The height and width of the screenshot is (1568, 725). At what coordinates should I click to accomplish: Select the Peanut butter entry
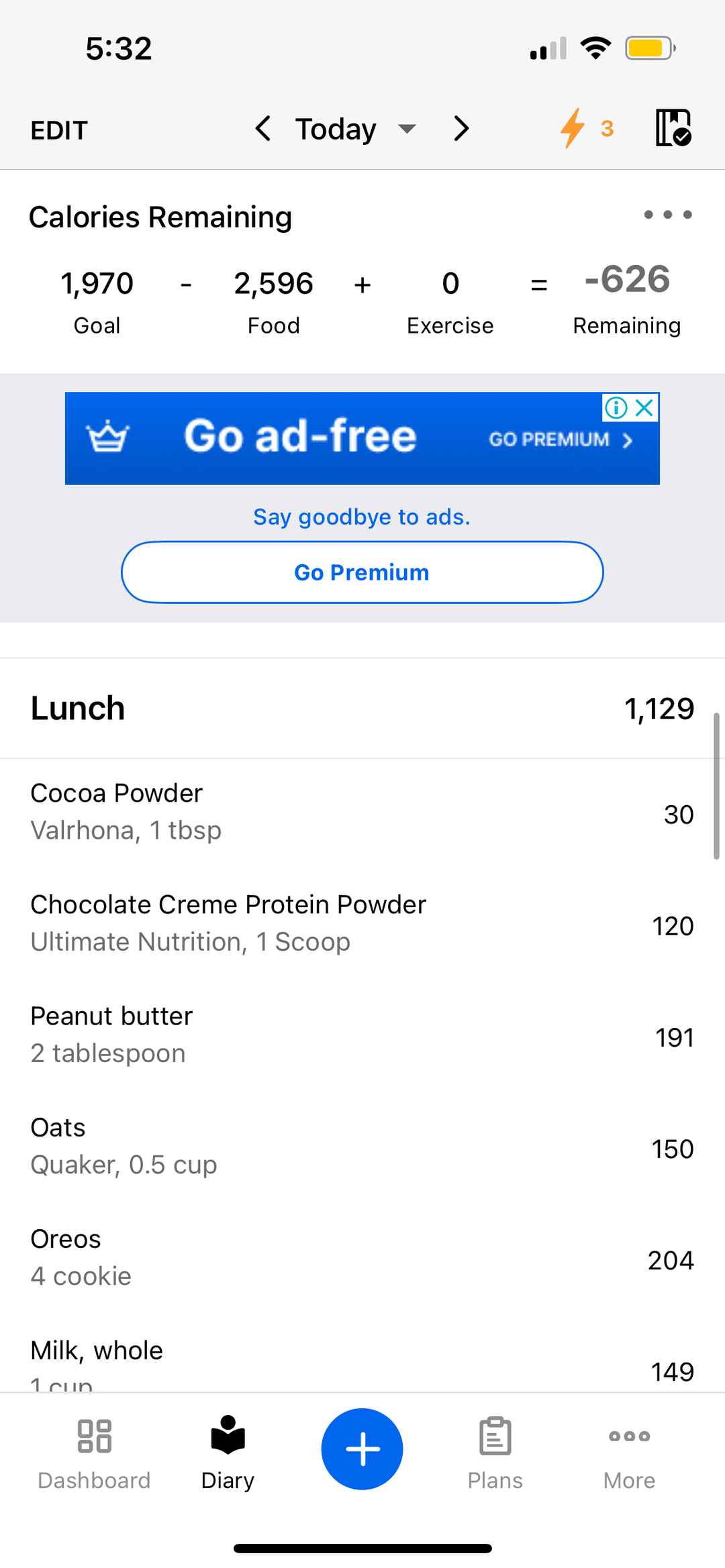click(x=362, y=1035)
